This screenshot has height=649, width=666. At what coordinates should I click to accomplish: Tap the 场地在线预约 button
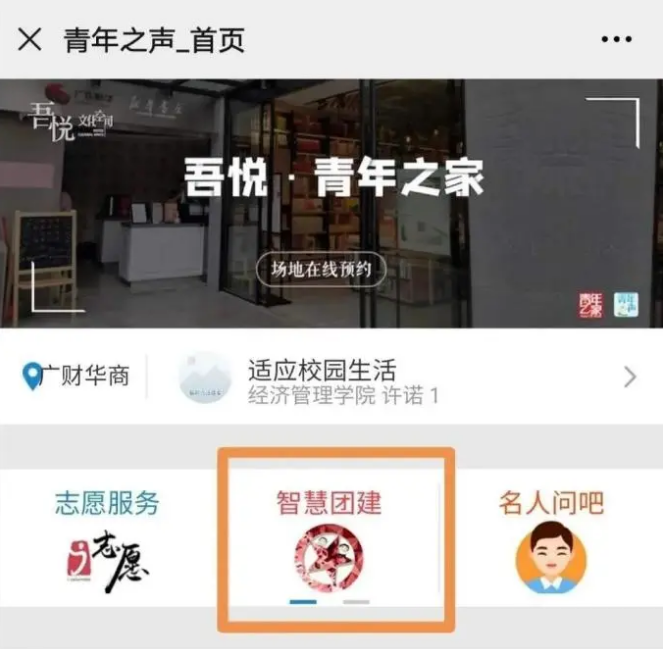(320, 269)
